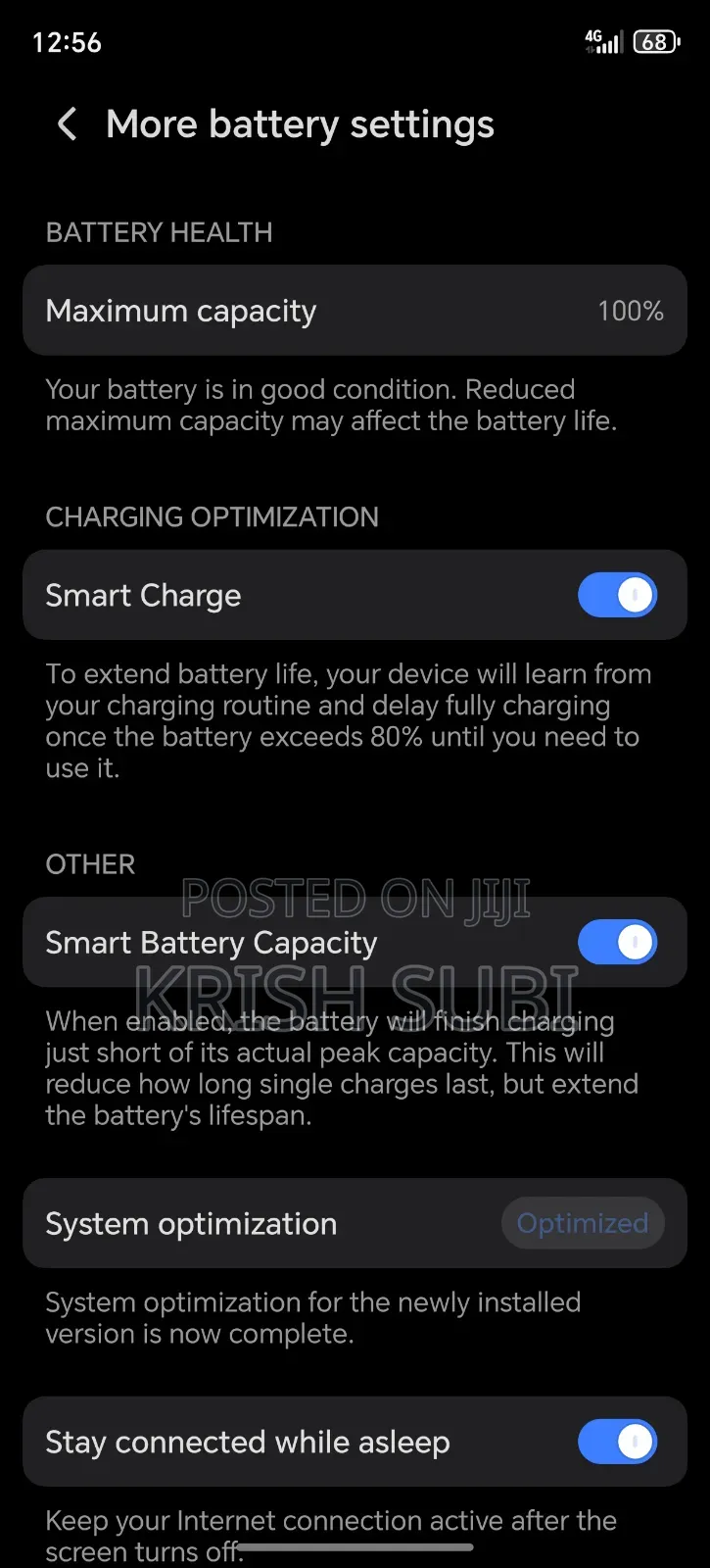Screen dimensions: 710x1568
Task: Tap the clock showing 12:56
Action: pos(65,42)
